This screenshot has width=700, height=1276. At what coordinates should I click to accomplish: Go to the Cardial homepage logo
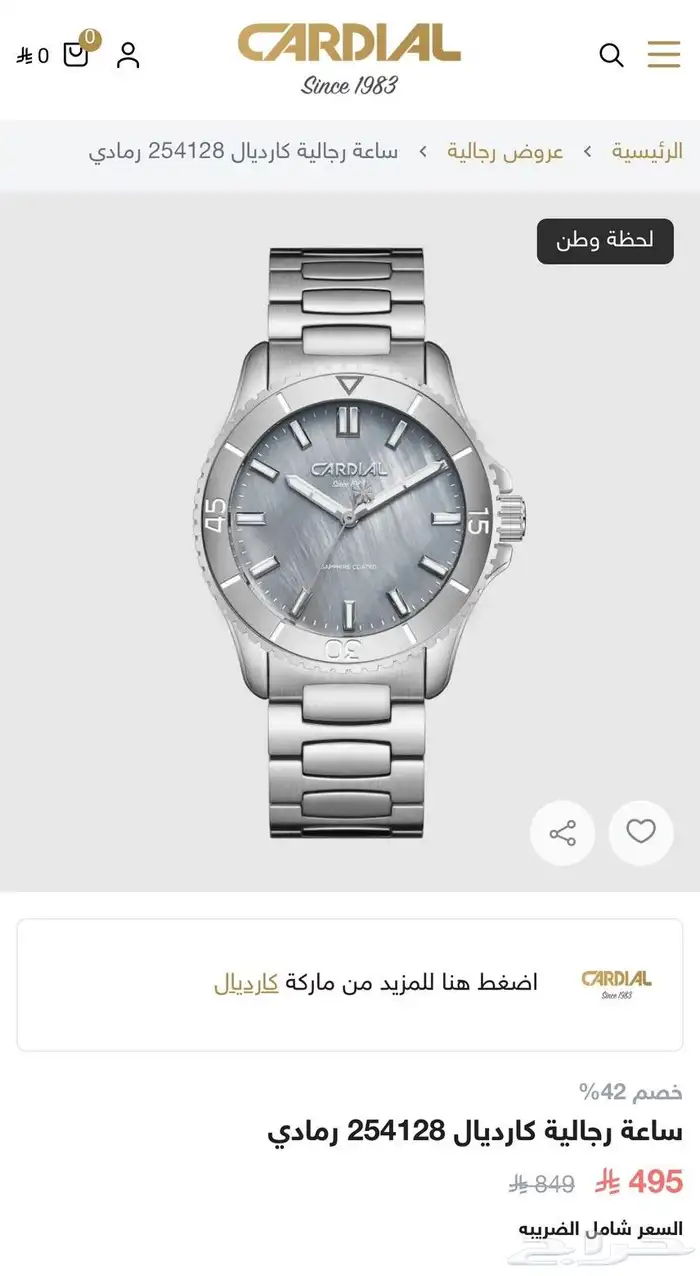point(349,57)
